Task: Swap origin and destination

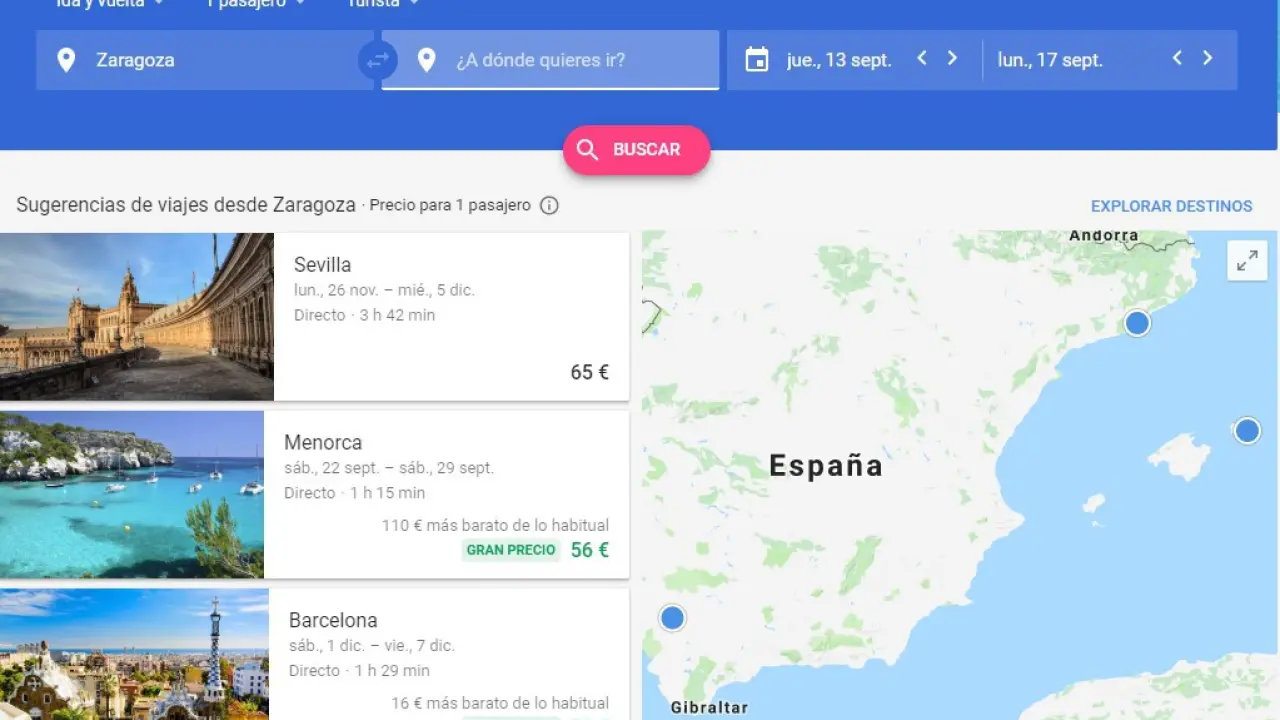Action: pos(377,60)
